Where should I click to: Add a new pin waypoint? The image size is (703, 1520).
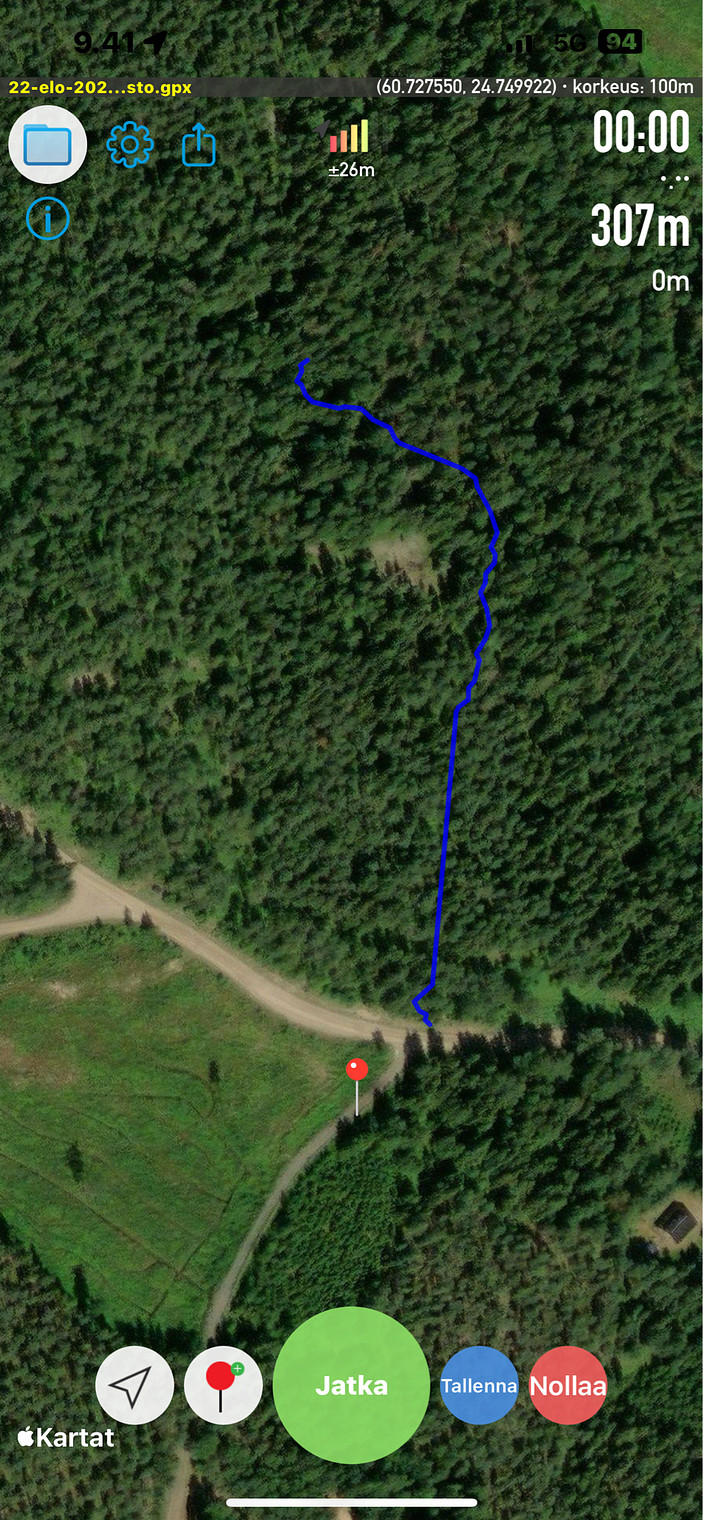(x=223, y=1385)
